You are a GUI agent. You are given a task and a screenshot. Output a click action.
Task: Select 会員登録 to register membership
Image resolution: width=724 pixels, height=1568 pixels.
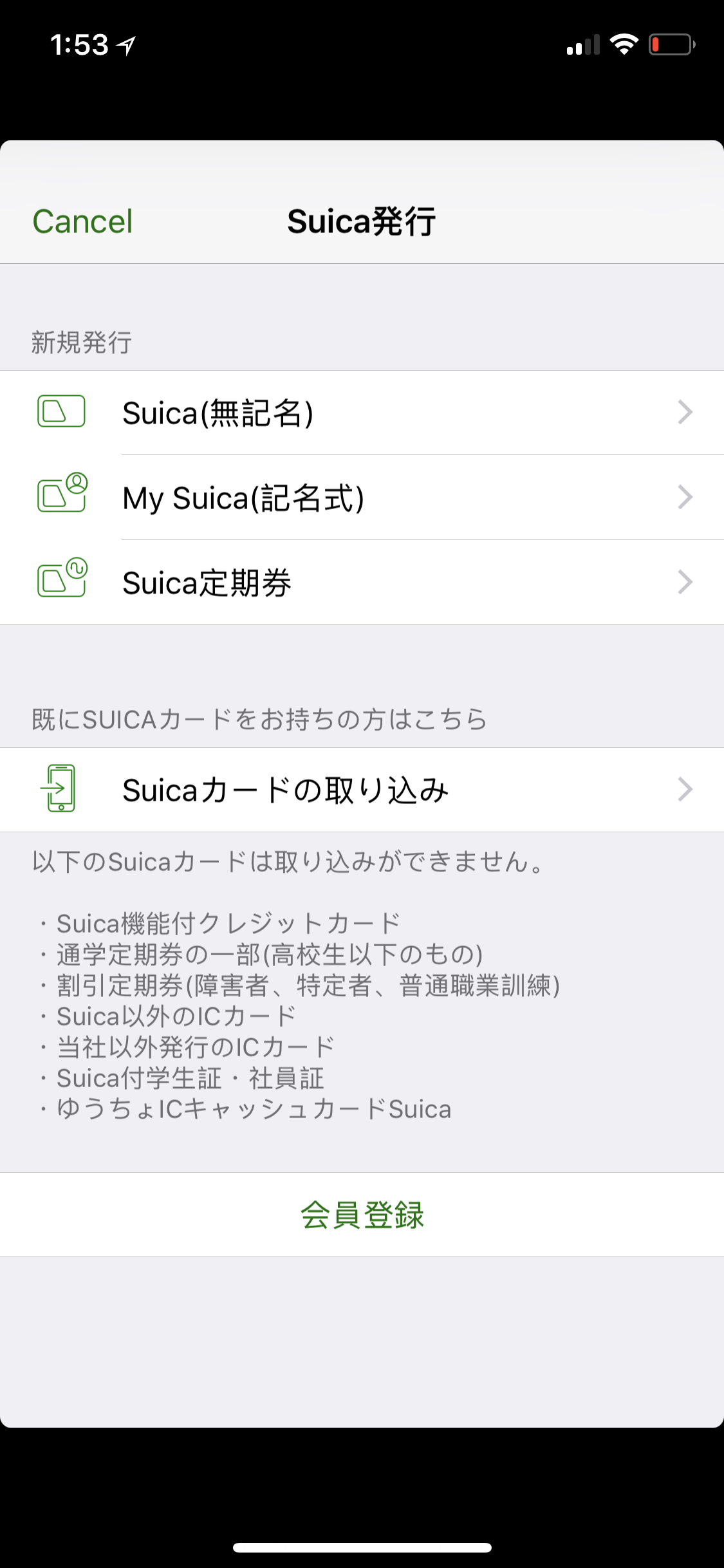point(362,1214)
